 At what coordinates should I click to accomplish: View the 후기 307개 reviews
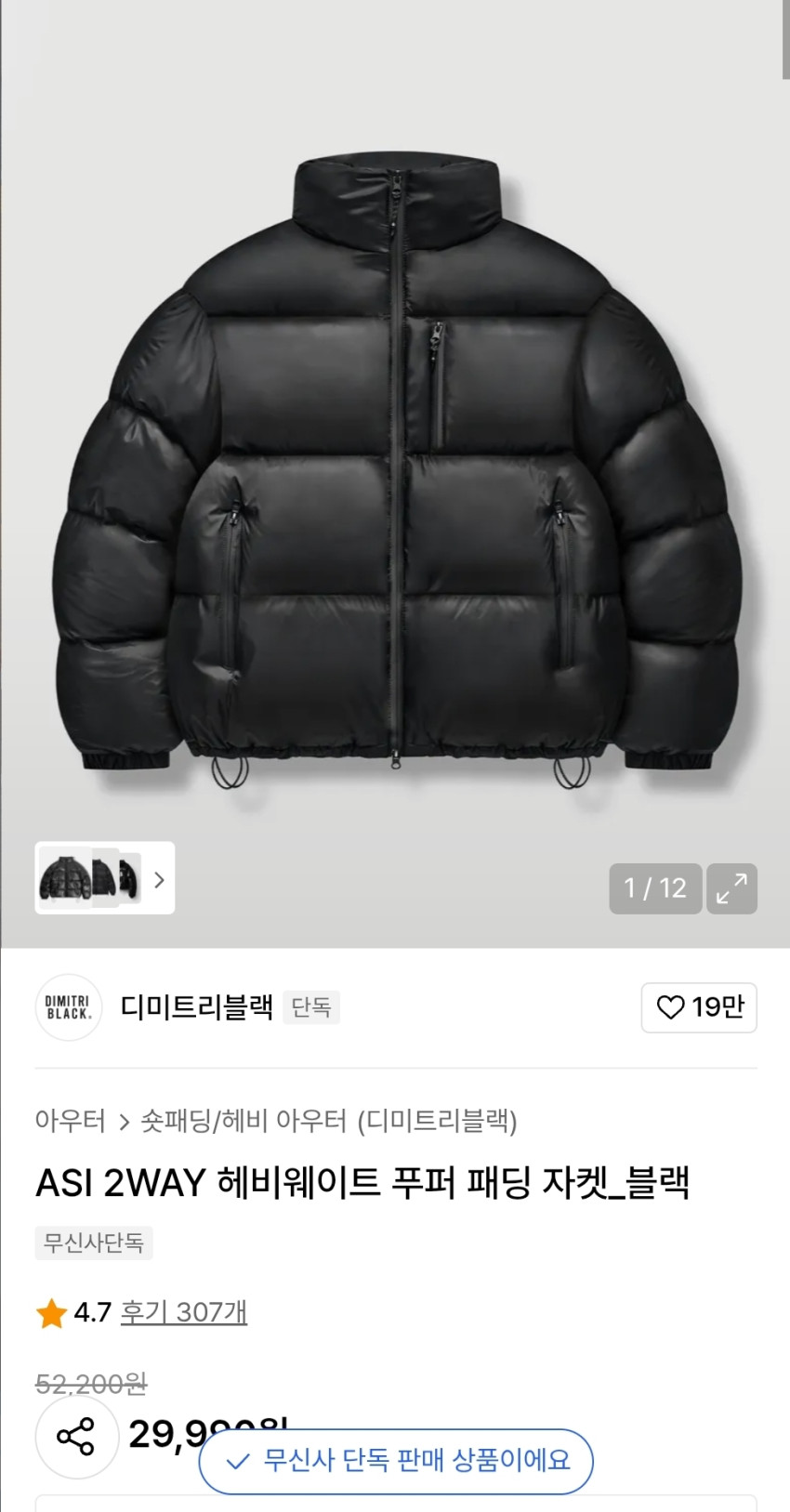184,1312
